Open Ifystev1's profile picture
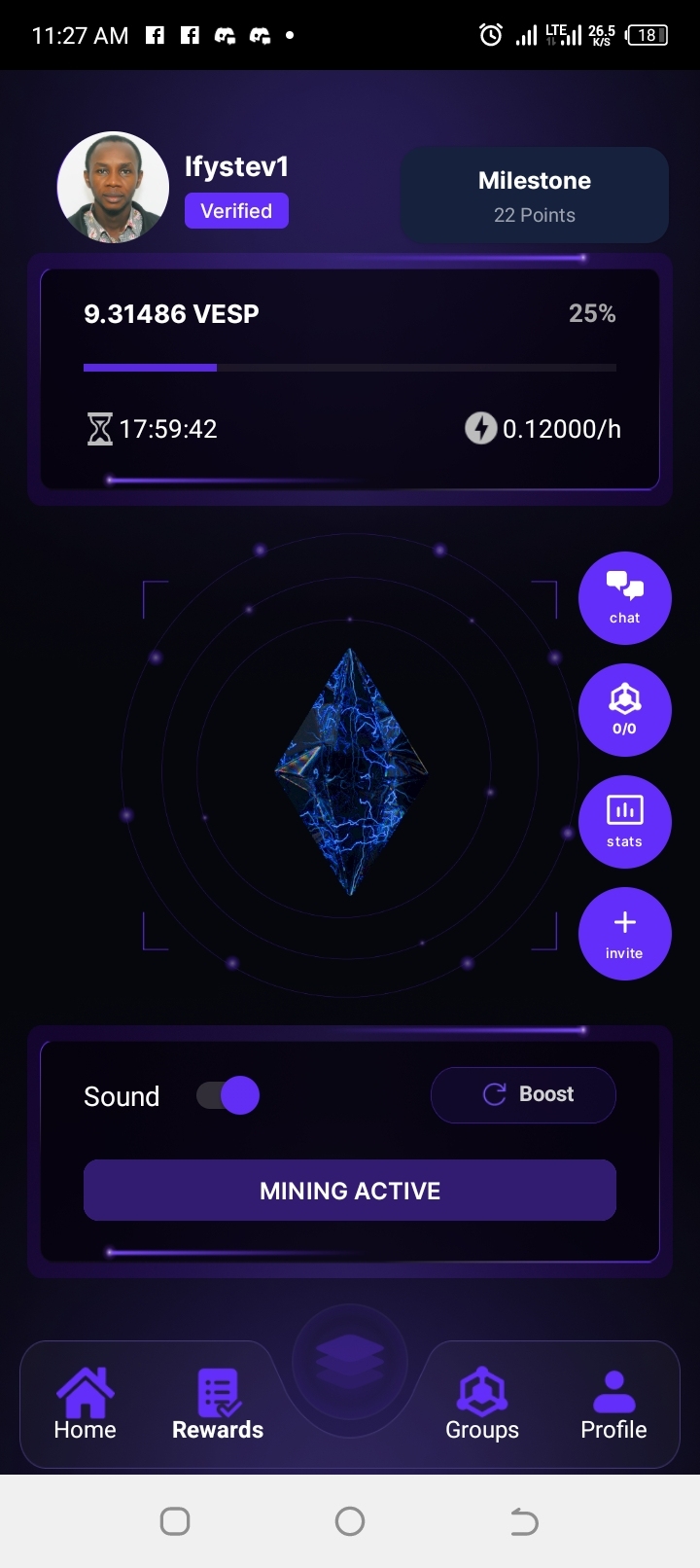 click(114, 188)
